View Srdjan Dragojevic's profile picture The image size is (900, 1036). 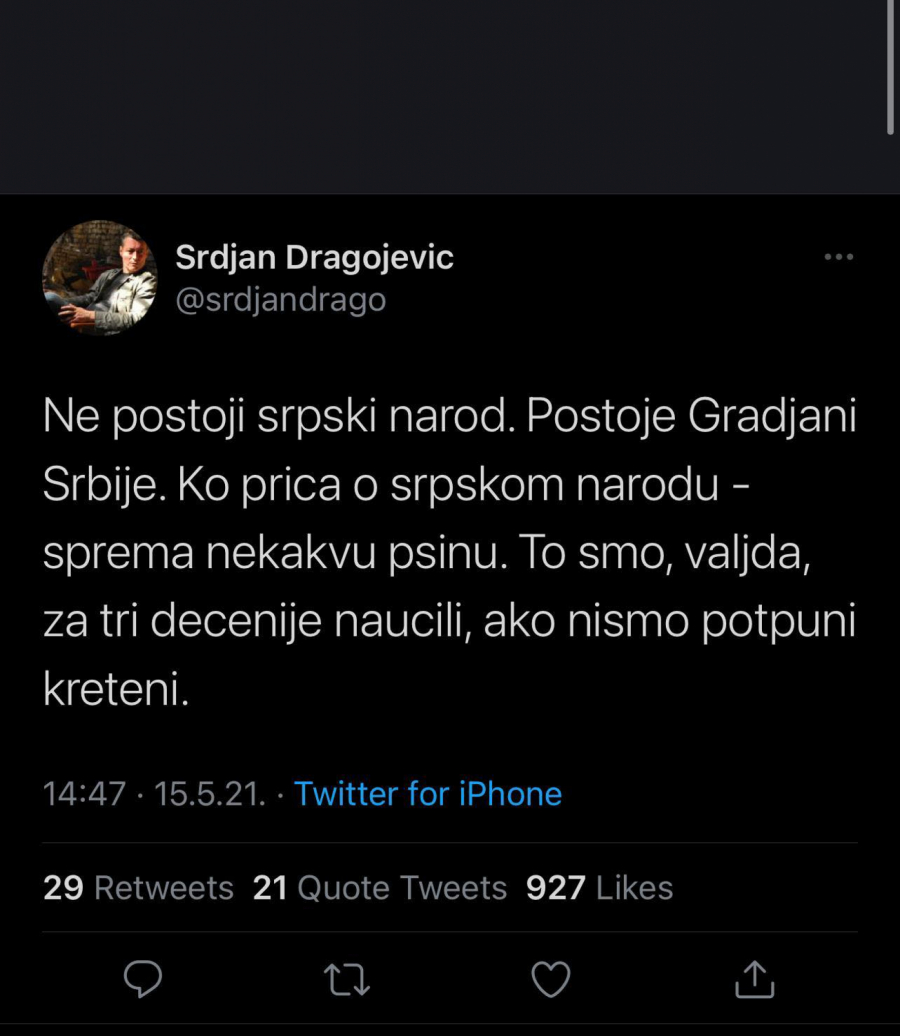[x=100, y=279]
